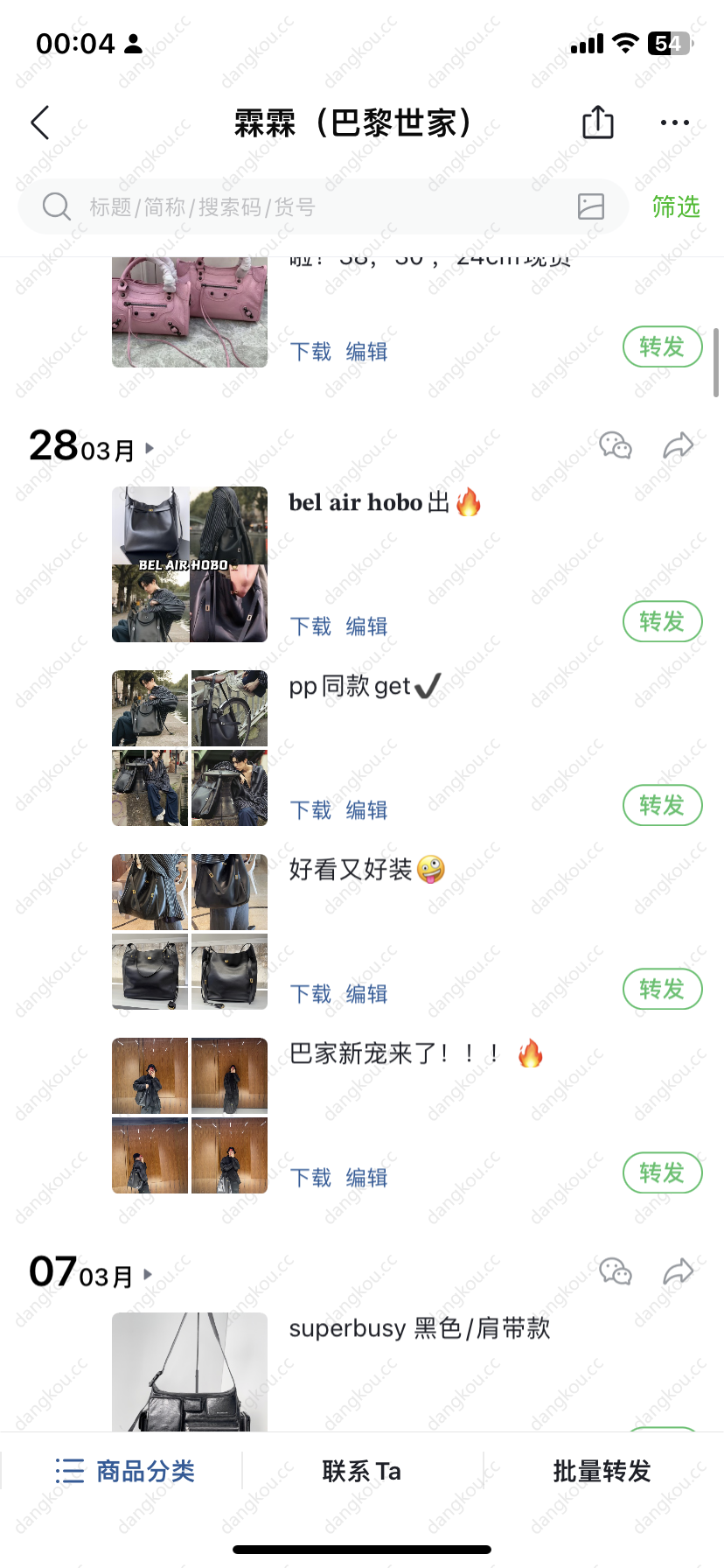The height and width of the screenshot is (1568, 724).
Task: Go back with the top-left arrow
Action: click(x=40, y=122)
